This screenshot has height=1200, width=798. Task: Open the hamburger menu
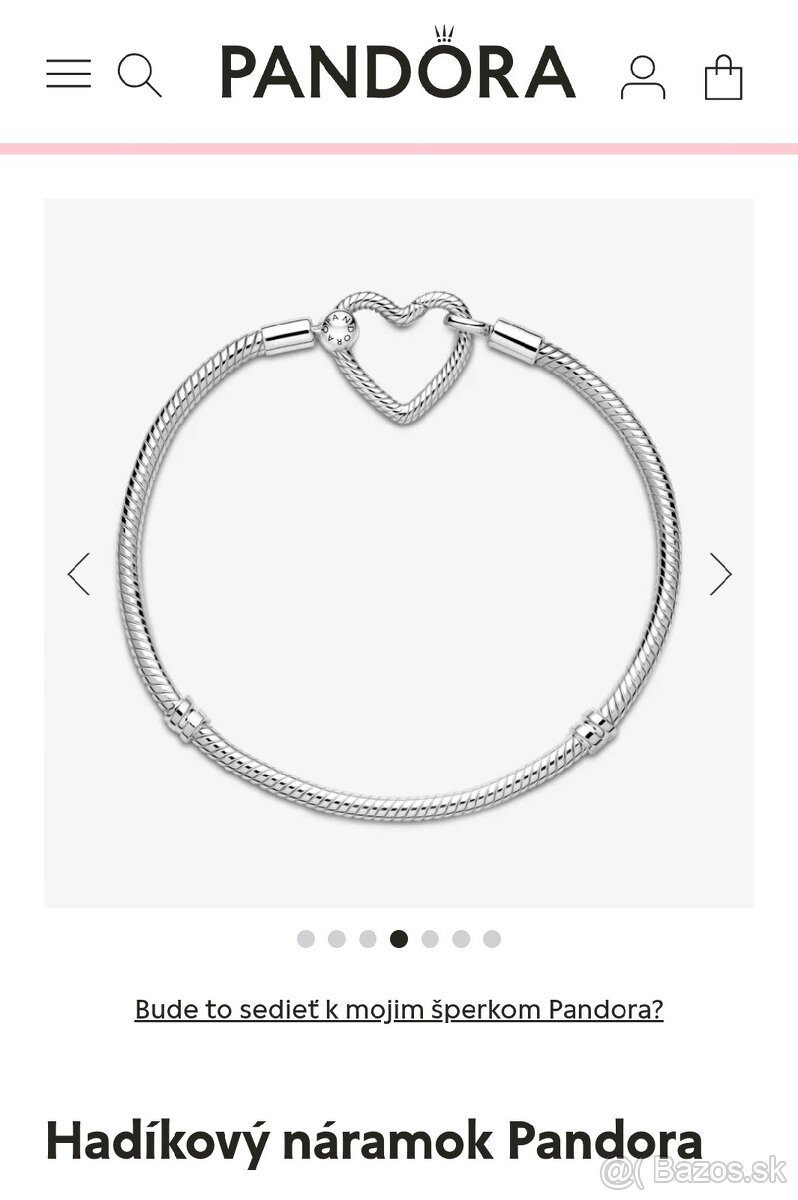68,74
